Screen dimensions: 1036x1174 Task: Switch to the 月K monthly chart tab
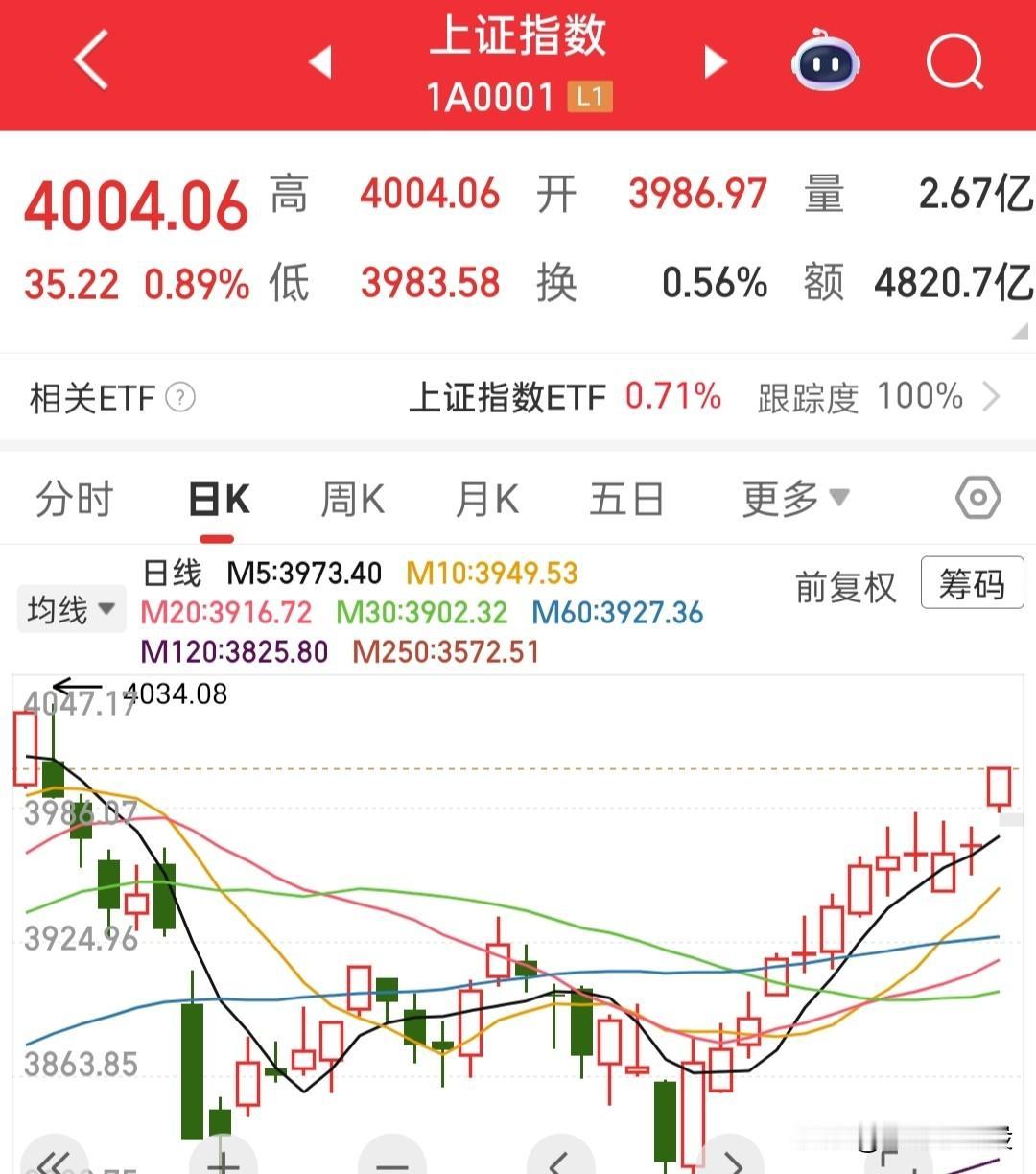click(485, 498)
